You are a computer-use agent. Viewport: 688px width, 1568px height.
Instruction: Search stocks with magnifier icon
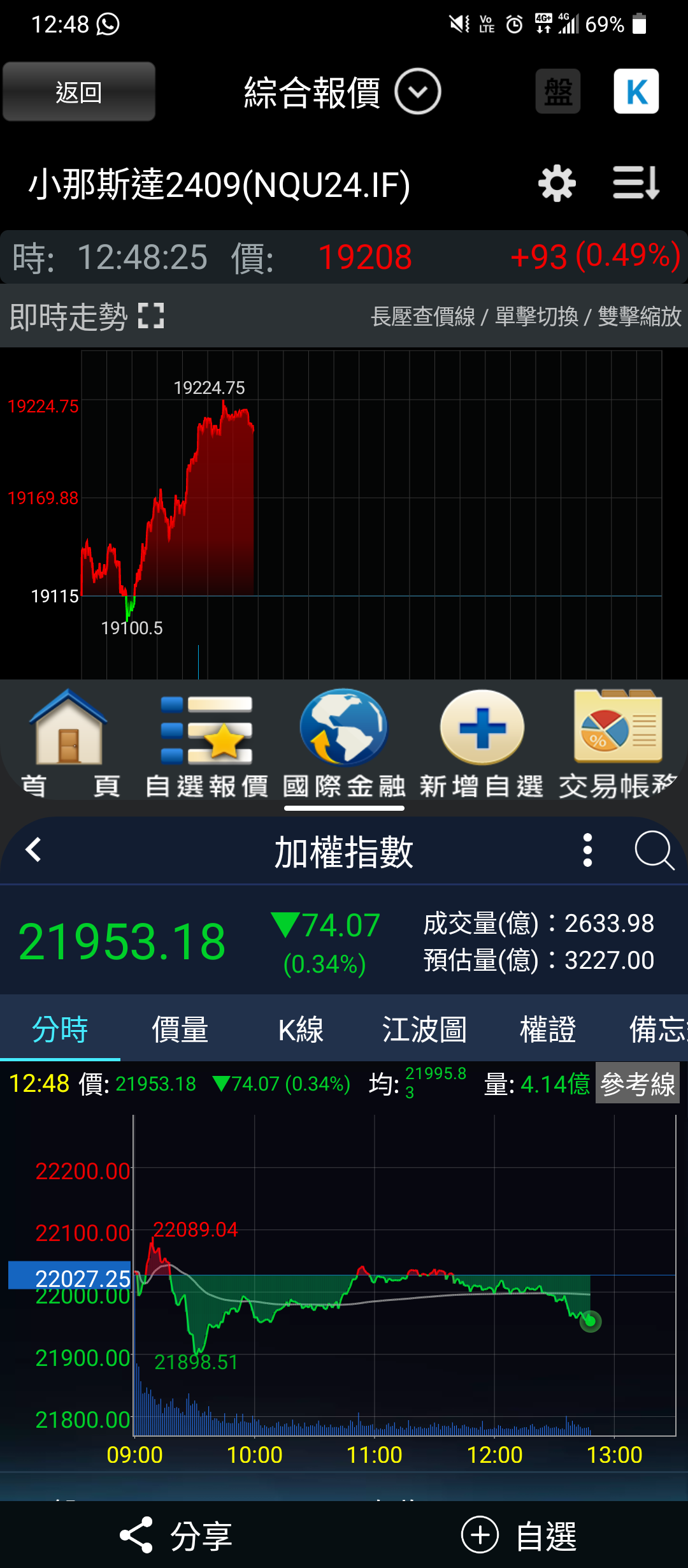click(654, 850)
